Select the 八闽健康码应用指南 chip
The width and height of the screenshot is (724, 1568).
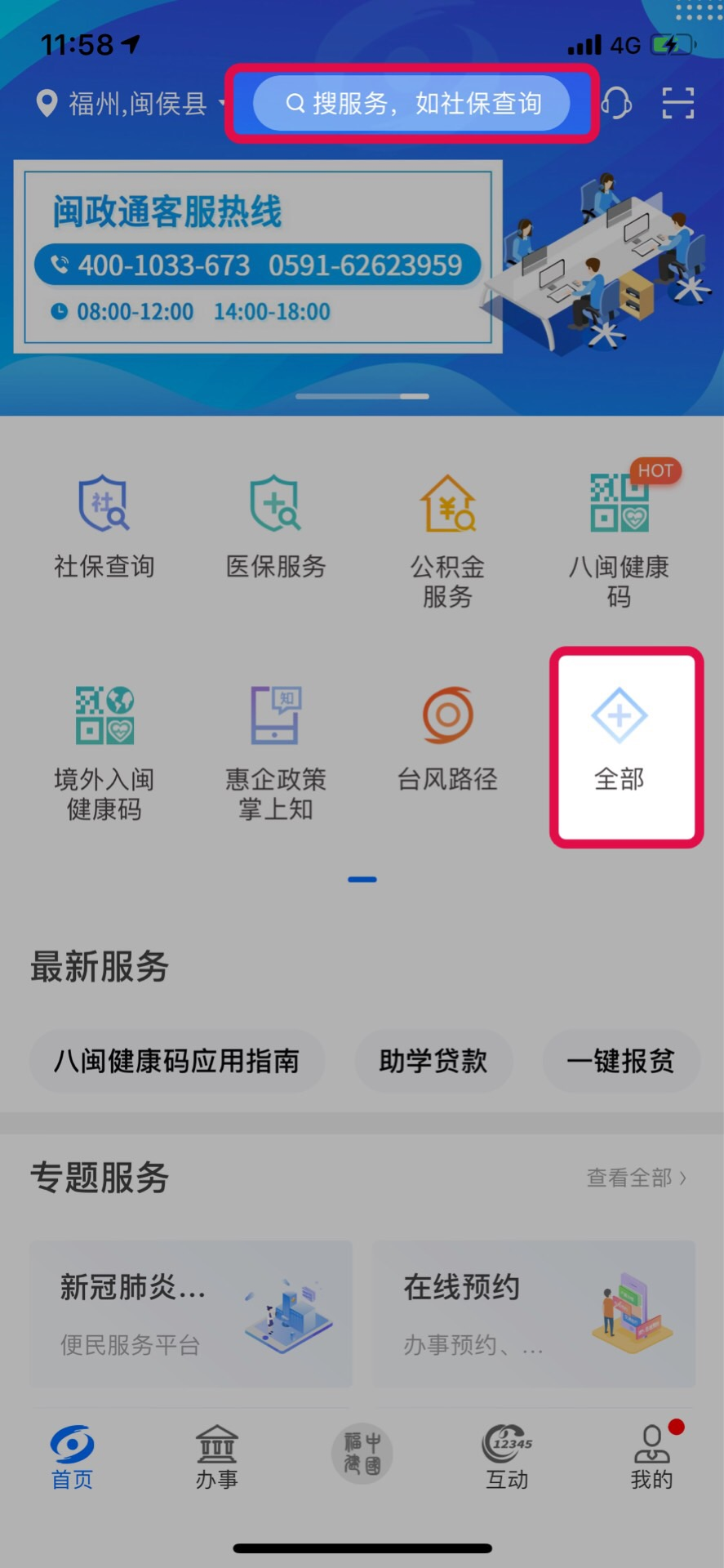pos(177,1061)
